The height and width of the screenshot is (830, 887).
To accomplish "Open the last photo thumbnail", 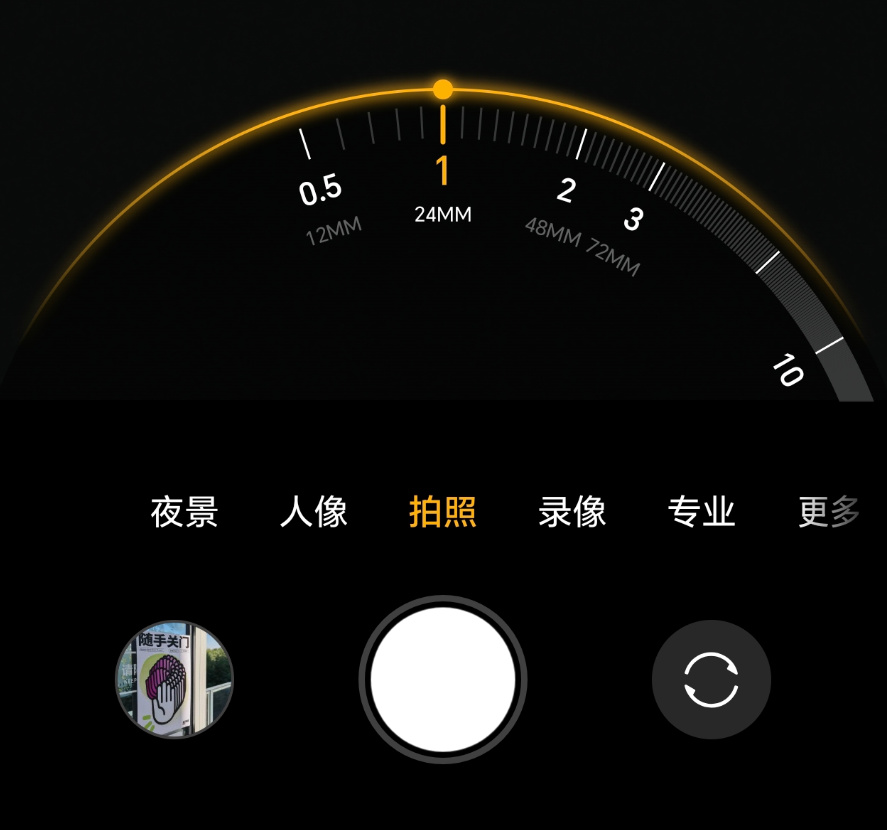I will tap(175, 679).
